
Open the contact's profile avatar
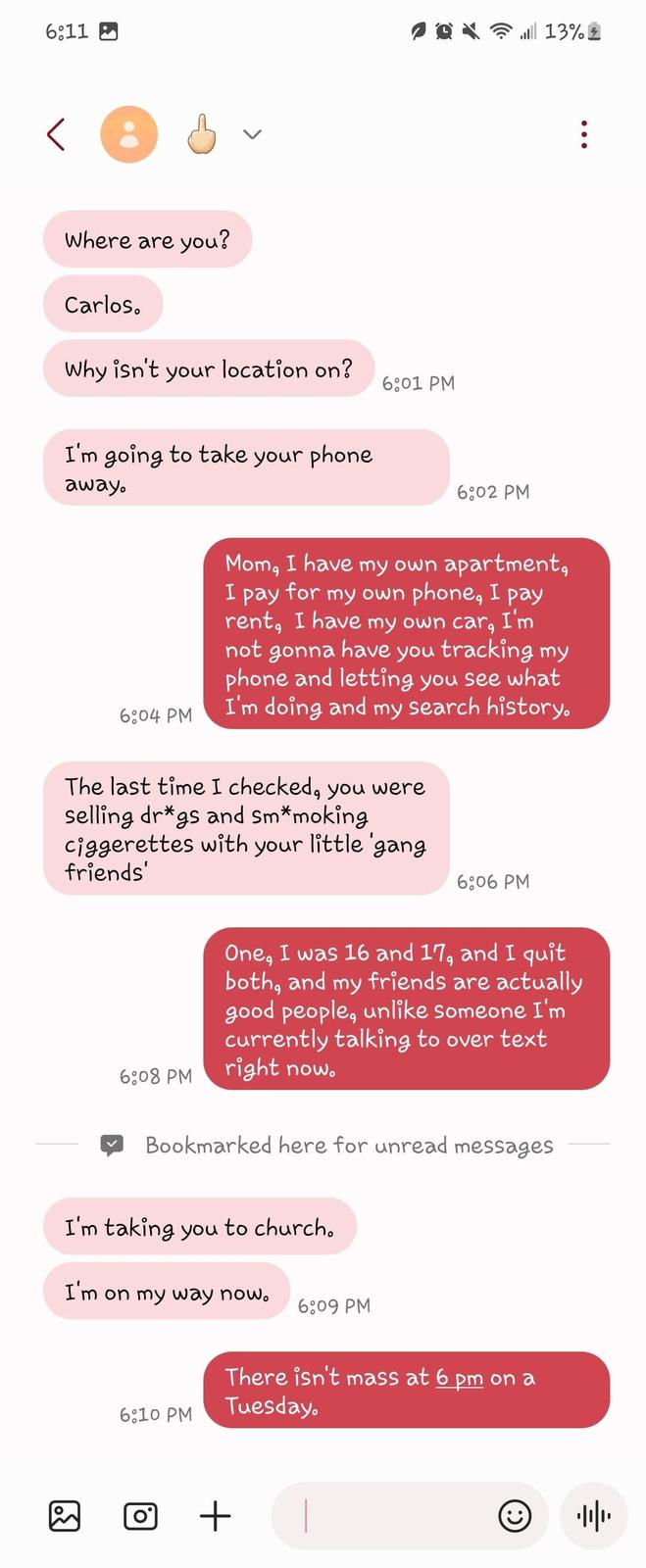coord(128,134)
